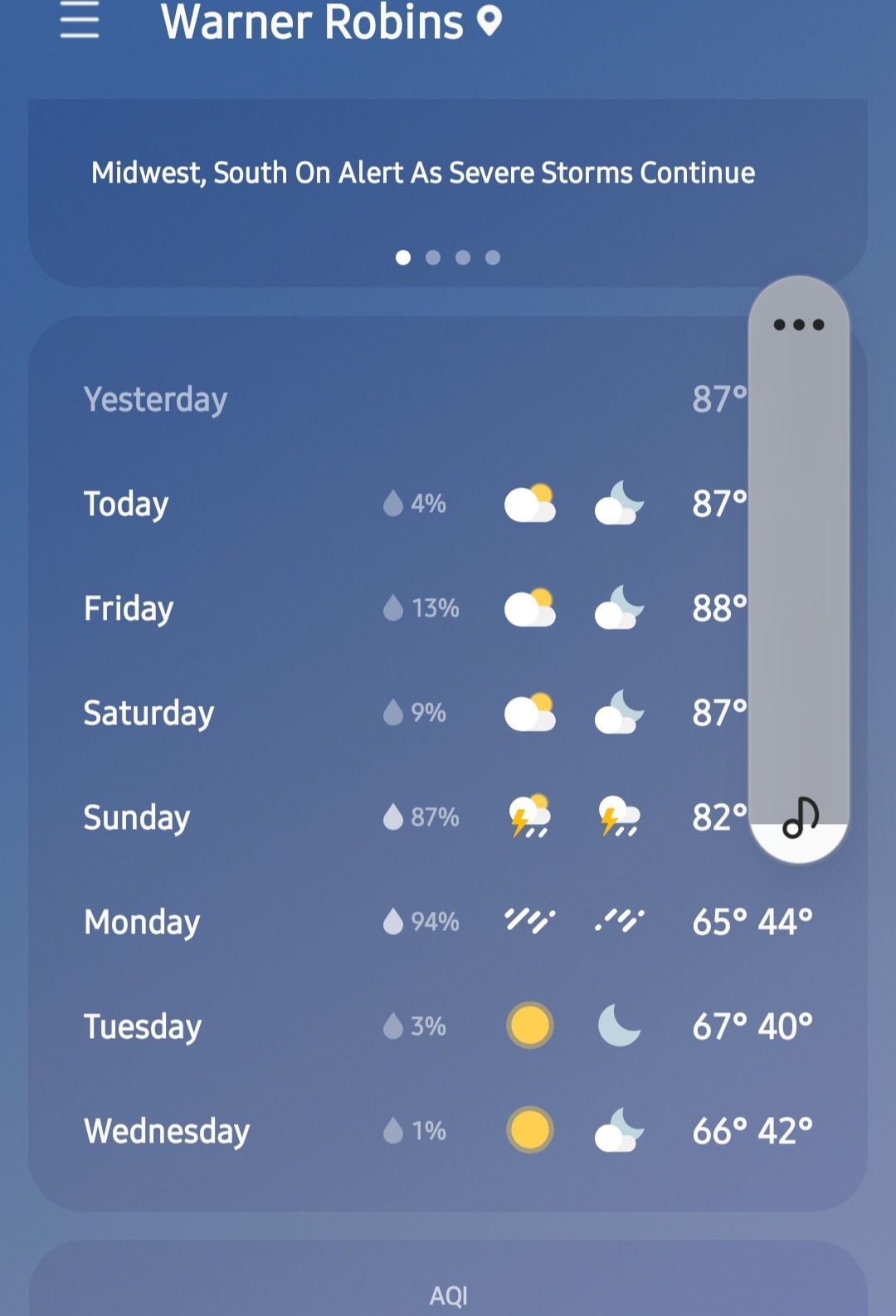
Task: Tap the location pin next to Warner Robins
Action: click(489, 20)
